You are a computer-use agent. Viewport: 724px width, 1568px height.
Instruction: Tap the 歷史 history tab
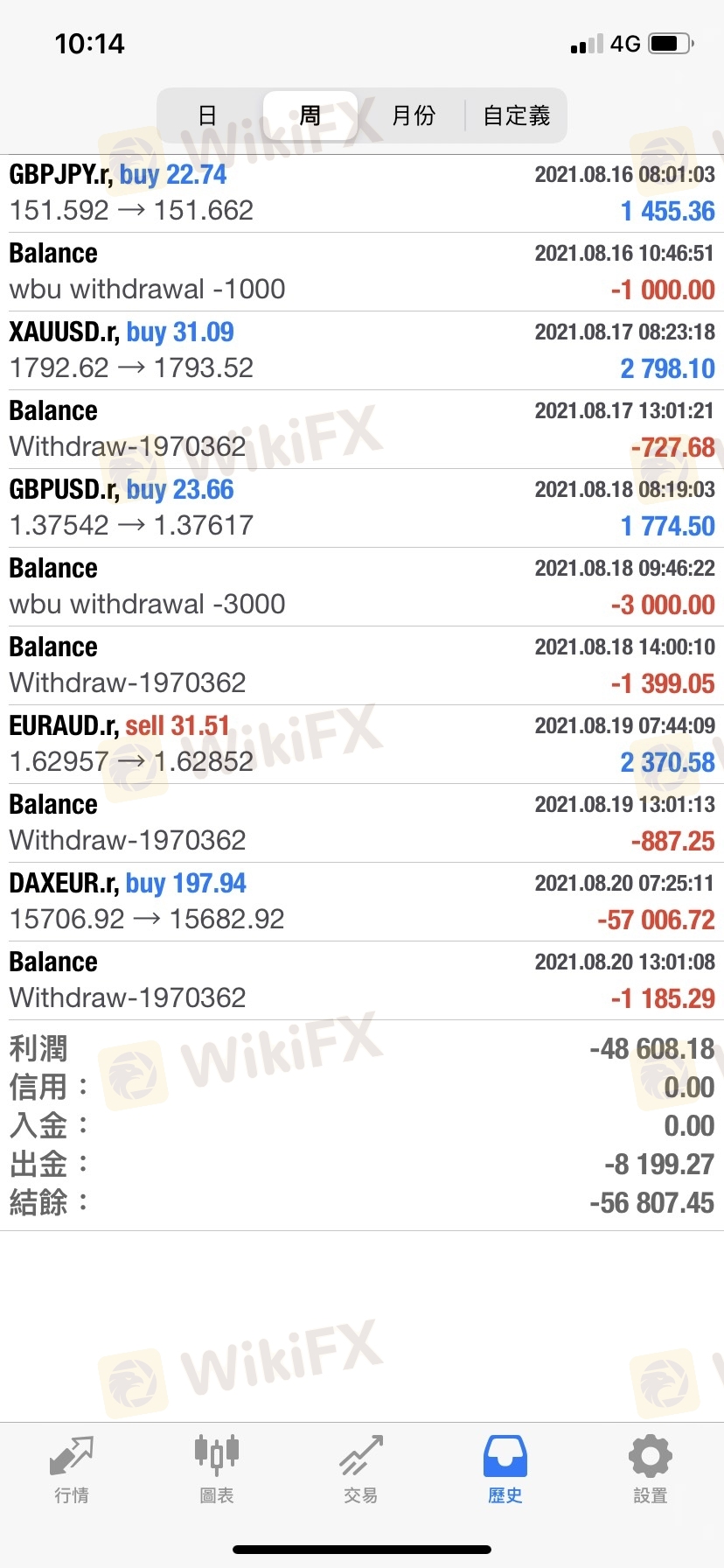pos(505,1470)
